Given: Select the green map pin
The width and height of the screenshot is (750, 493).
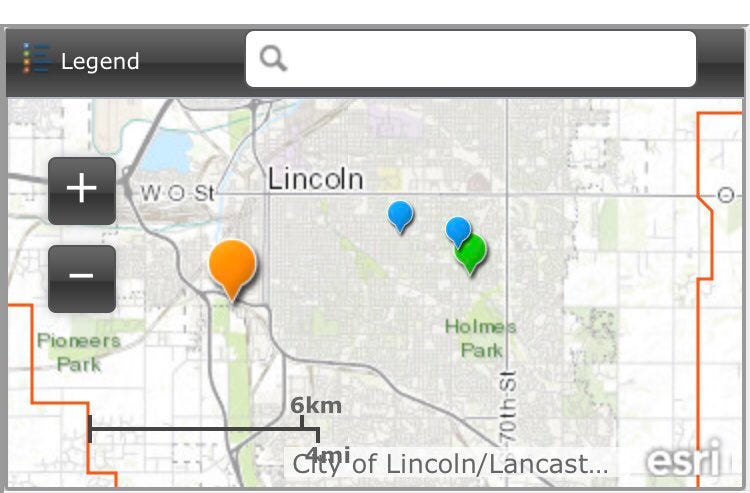Looking at the screenshot, I should pyautogui.click(x=472, y=252).
